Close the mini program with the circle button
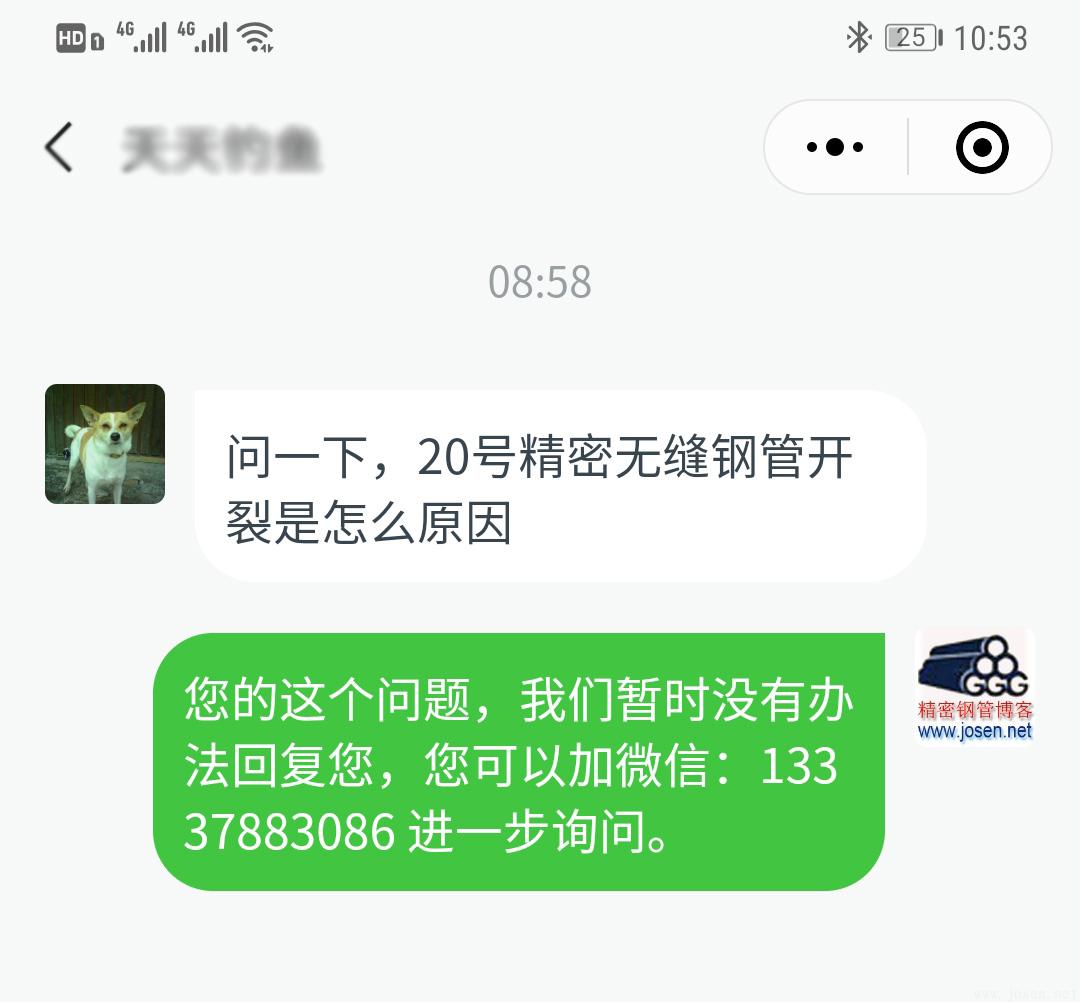1080x1002 pixels. click(981, 148)
